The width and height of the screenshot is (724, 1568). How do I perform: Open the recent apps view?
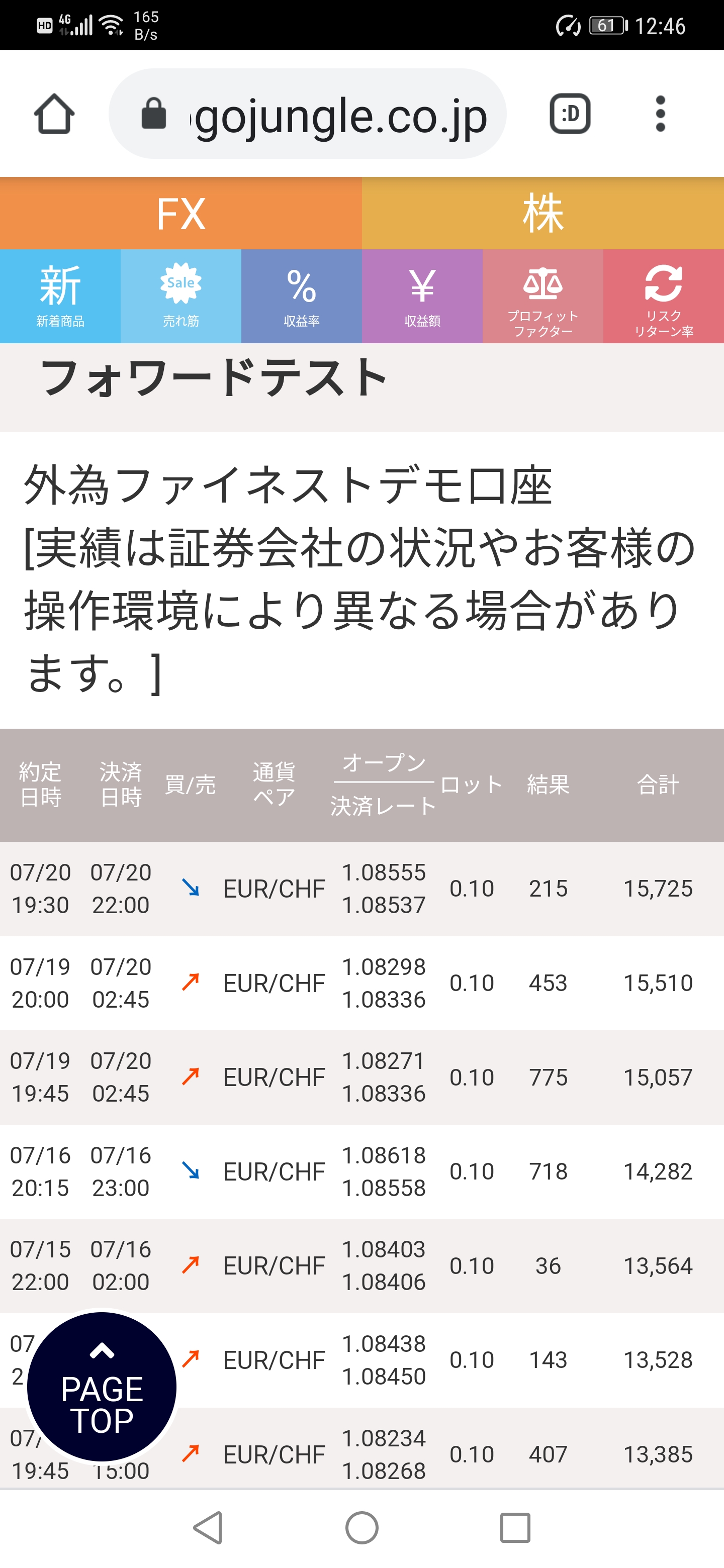click(515, 1527)
